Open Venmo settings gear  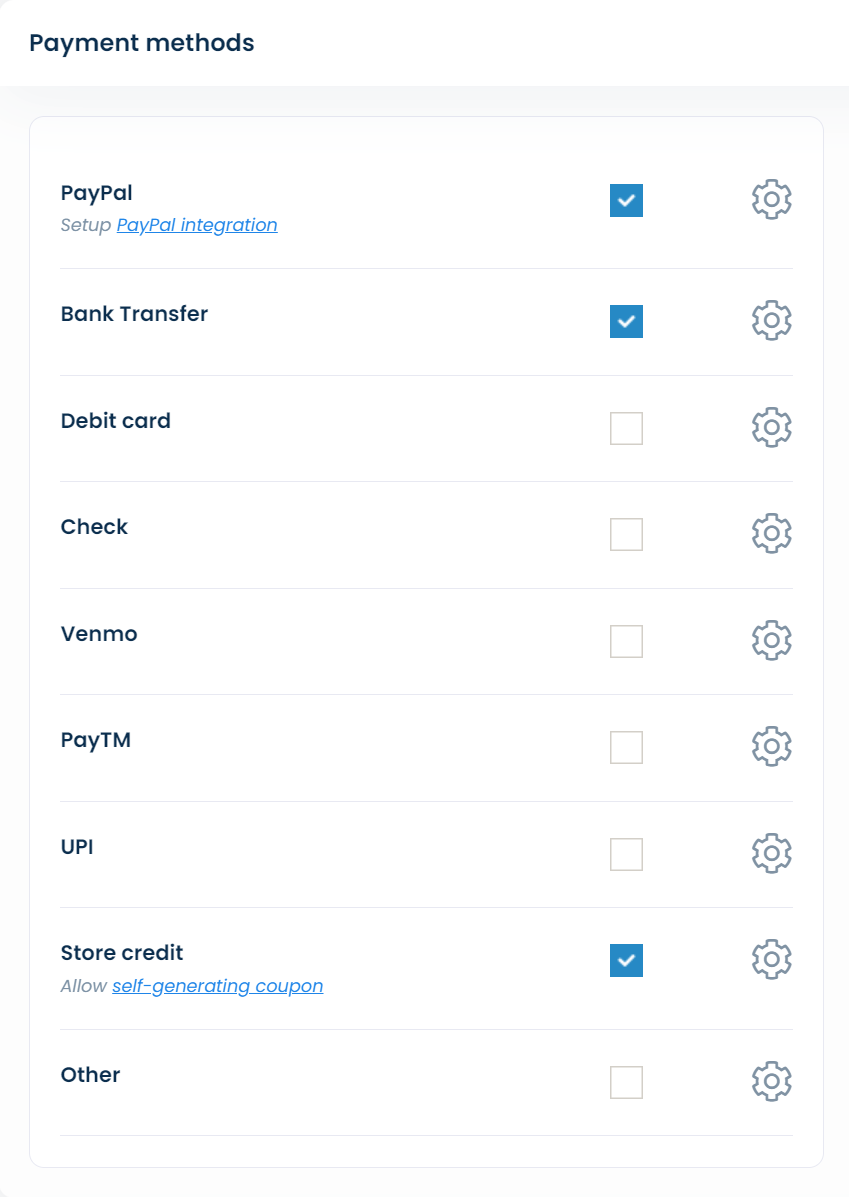pyautogui.click(x=771, y=640)
